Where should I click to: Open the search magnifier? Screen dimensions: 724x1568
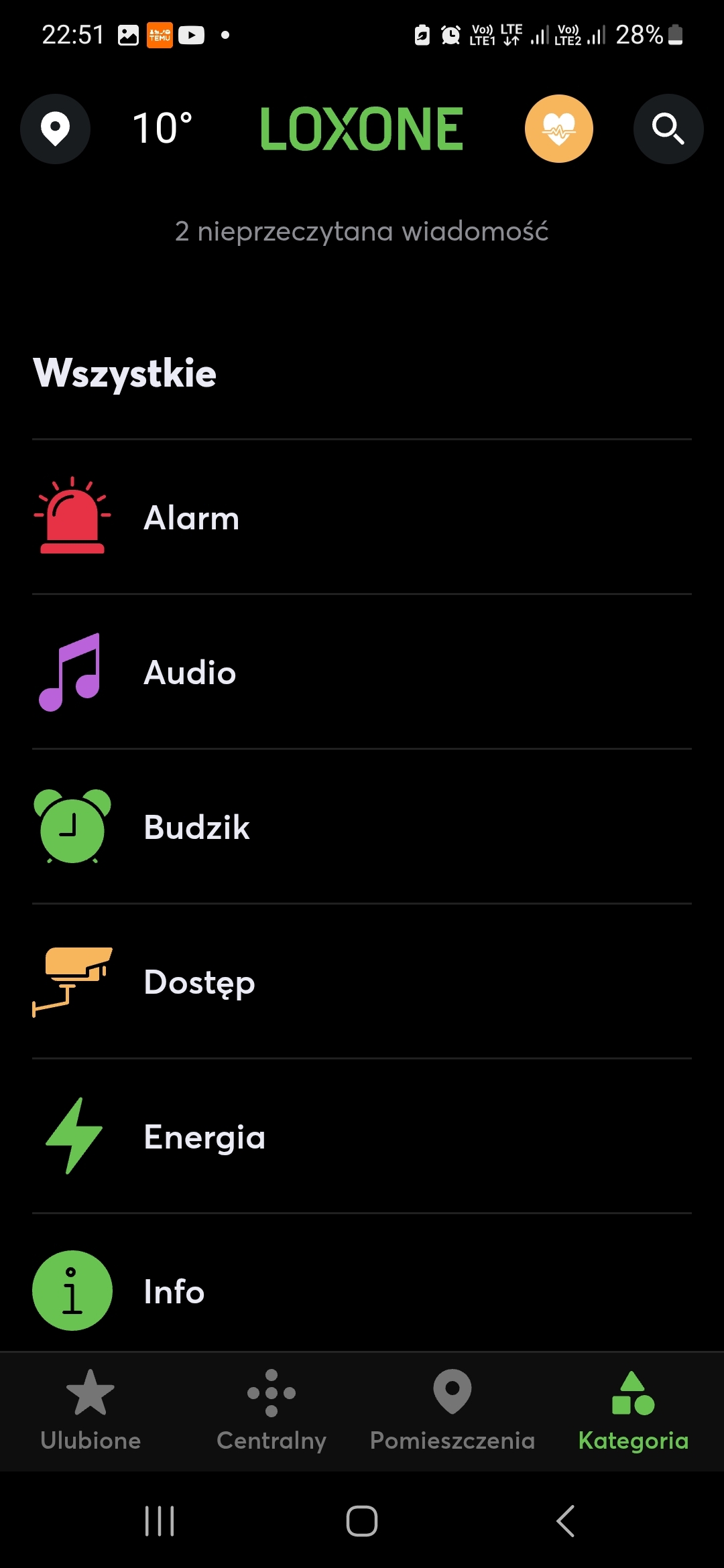pyautogui.click(x=668, y=129)
